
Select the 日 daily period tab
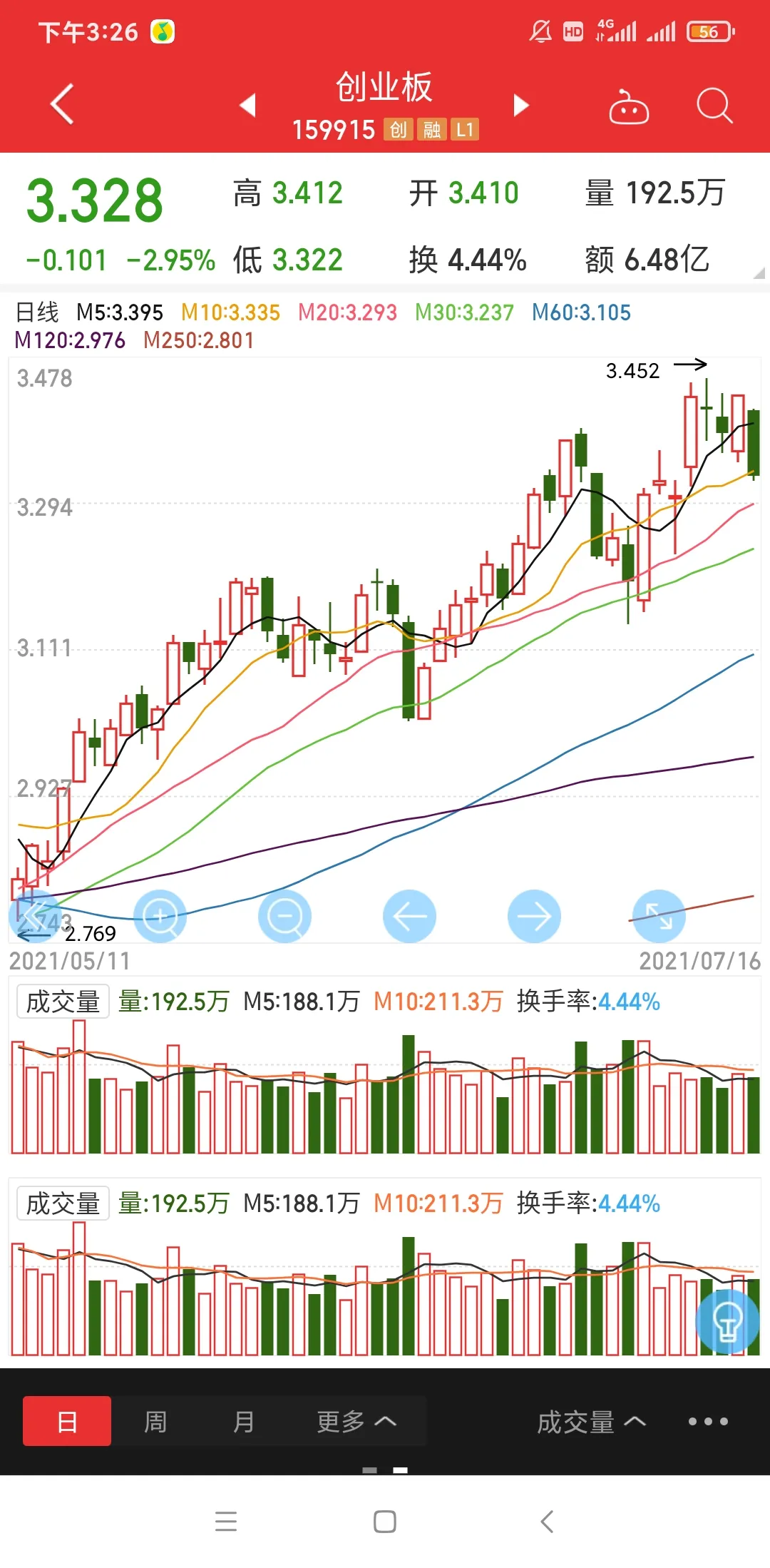67,1421
